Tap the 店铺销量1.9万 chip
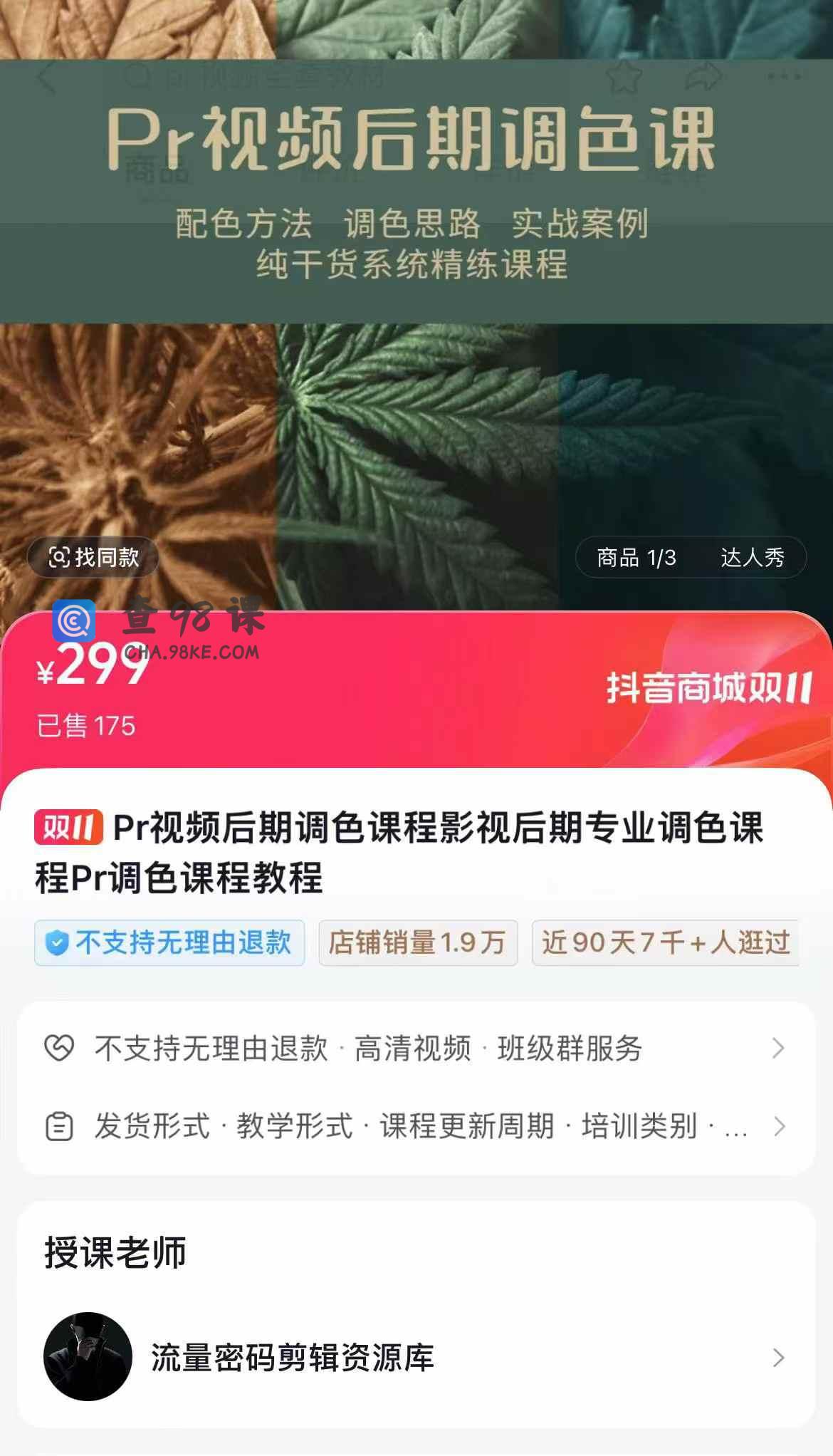The height and width of the screenshot is (1456, 833). point(418,942)
